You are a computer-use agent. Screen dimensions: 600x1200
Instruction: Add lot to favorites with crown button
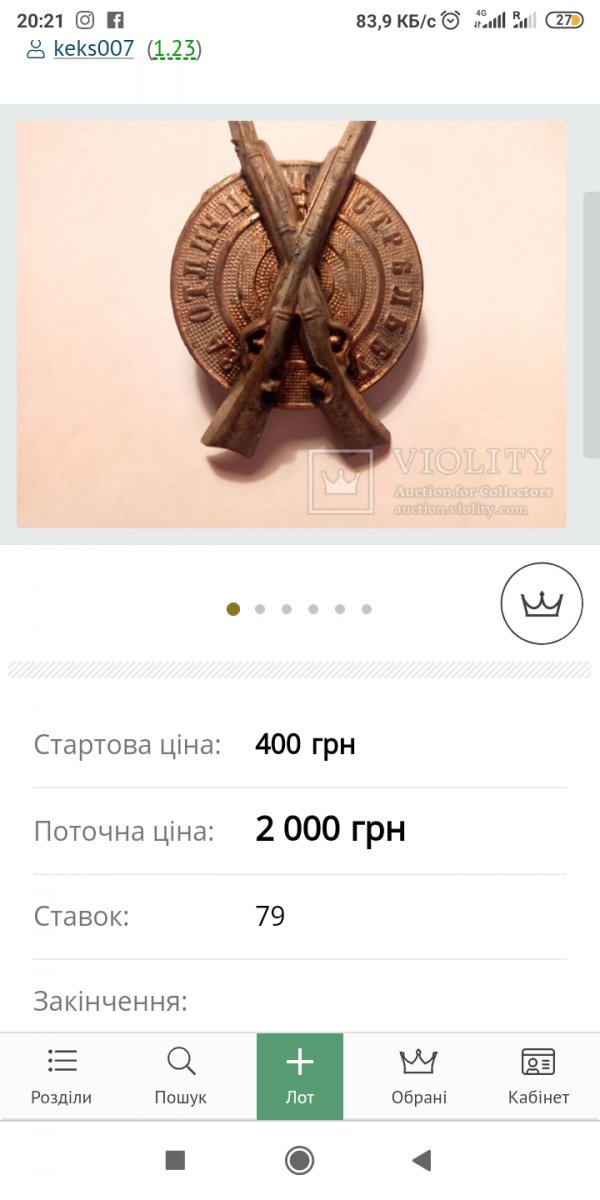click(542, 603)
